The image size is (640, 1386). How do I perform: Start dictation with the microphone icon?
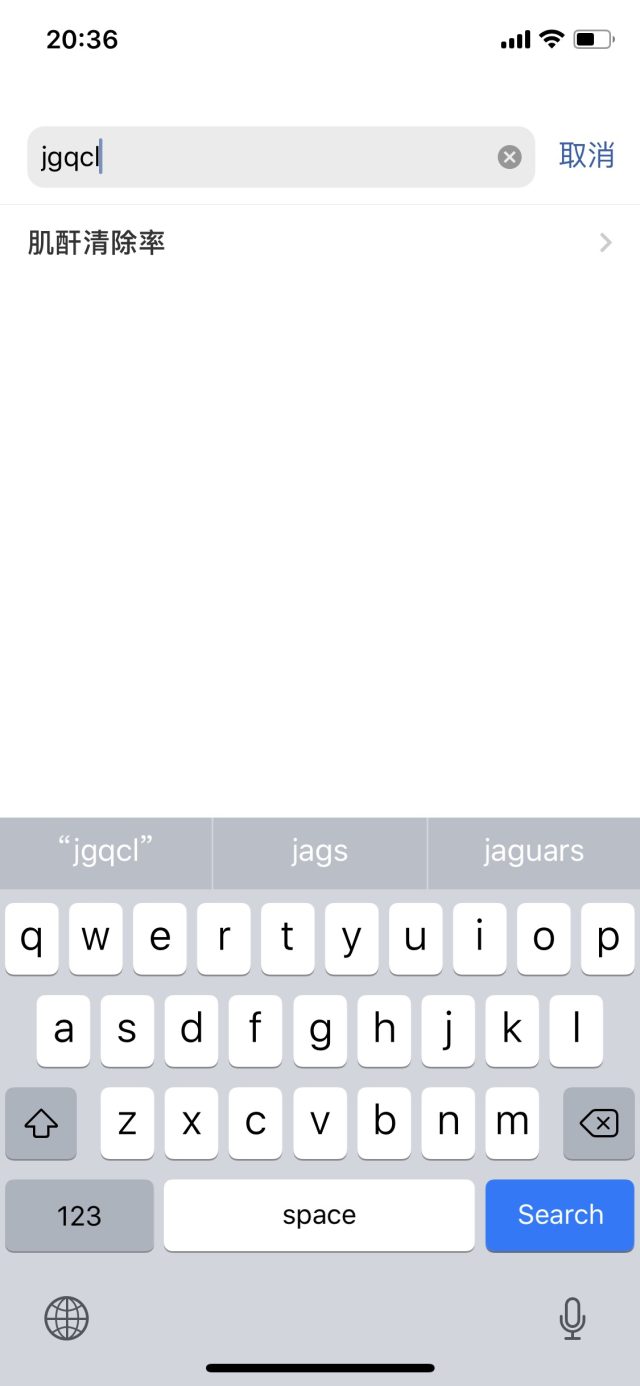click(x=572, y=1318)
